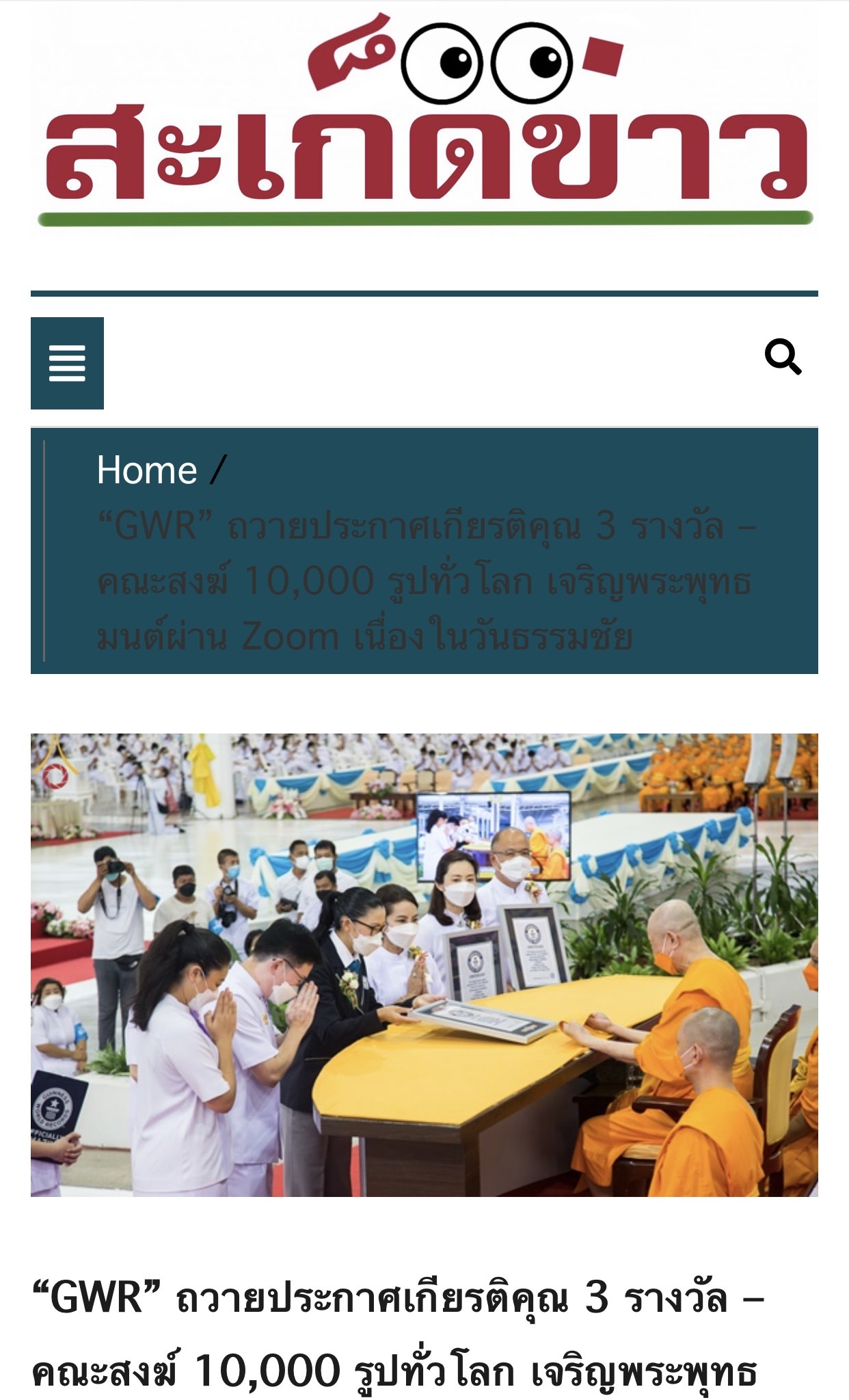The width and height of the screenshot is (849, 1400).
Task: Go to Home via breadcrumb link
Action: [x=147, y=470]
